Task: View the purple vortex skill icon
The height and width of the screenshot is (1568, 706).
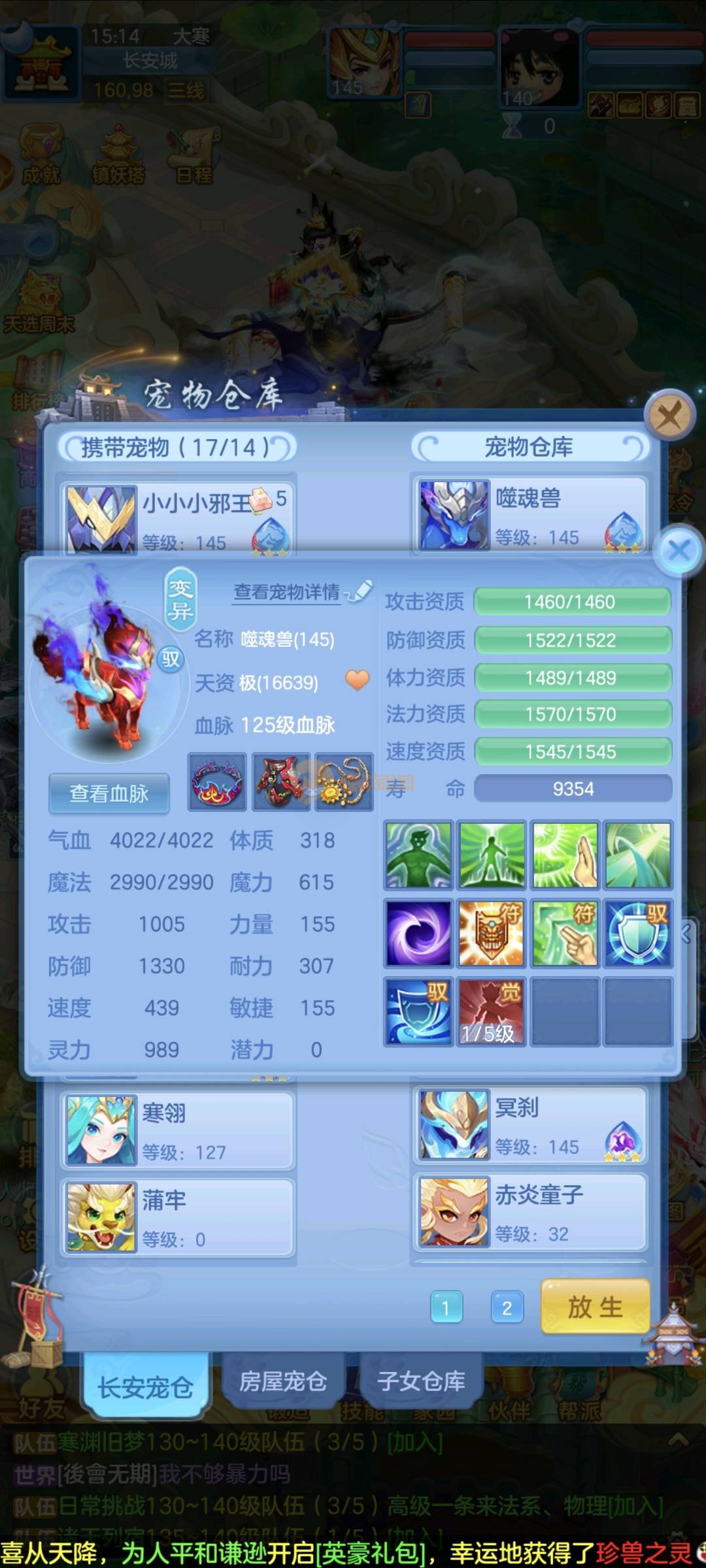Action: click(x=418, y=933)
